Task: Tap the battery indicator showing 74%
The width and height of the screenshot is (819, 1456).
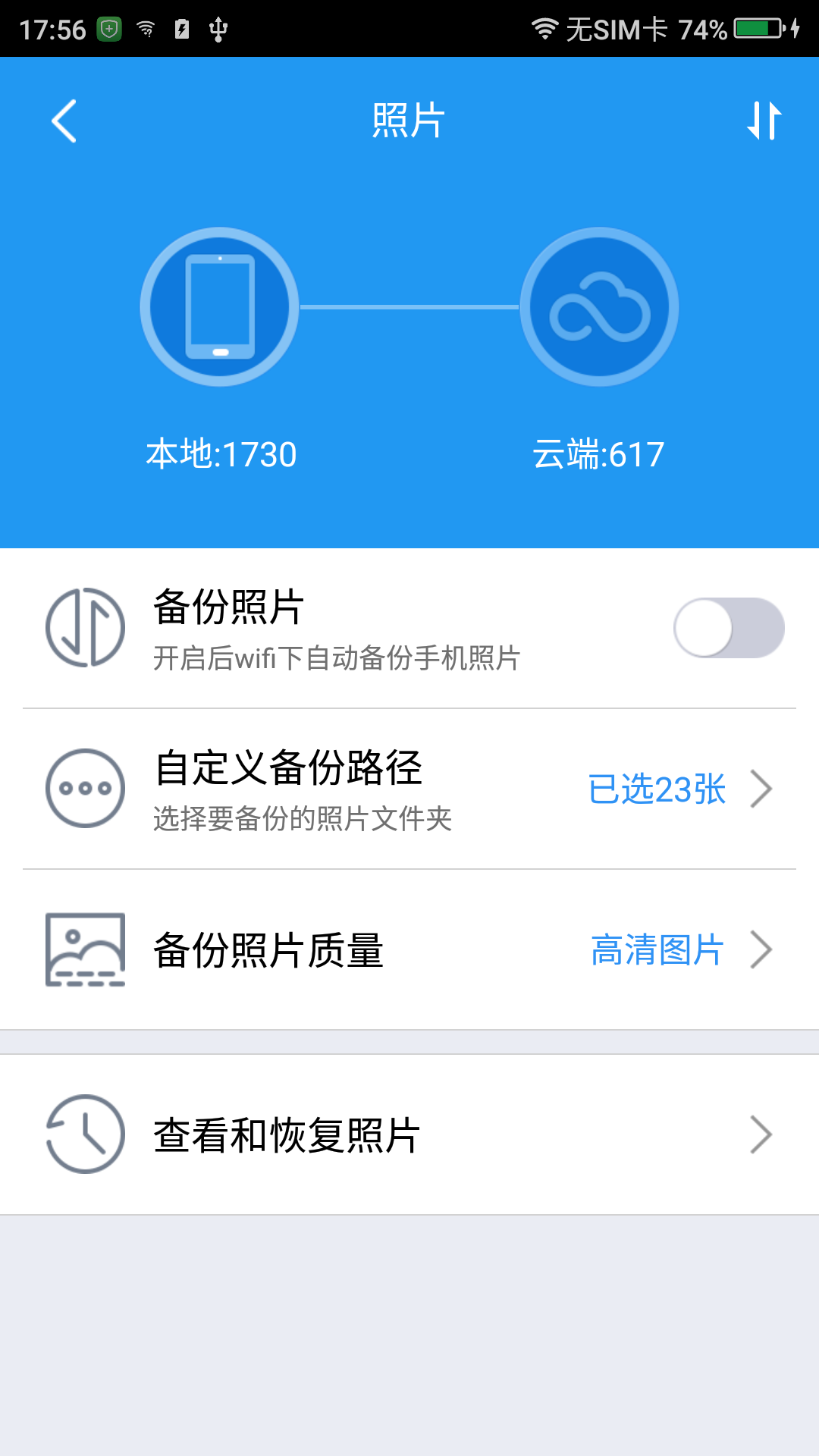Action: (x=758, y=29)
